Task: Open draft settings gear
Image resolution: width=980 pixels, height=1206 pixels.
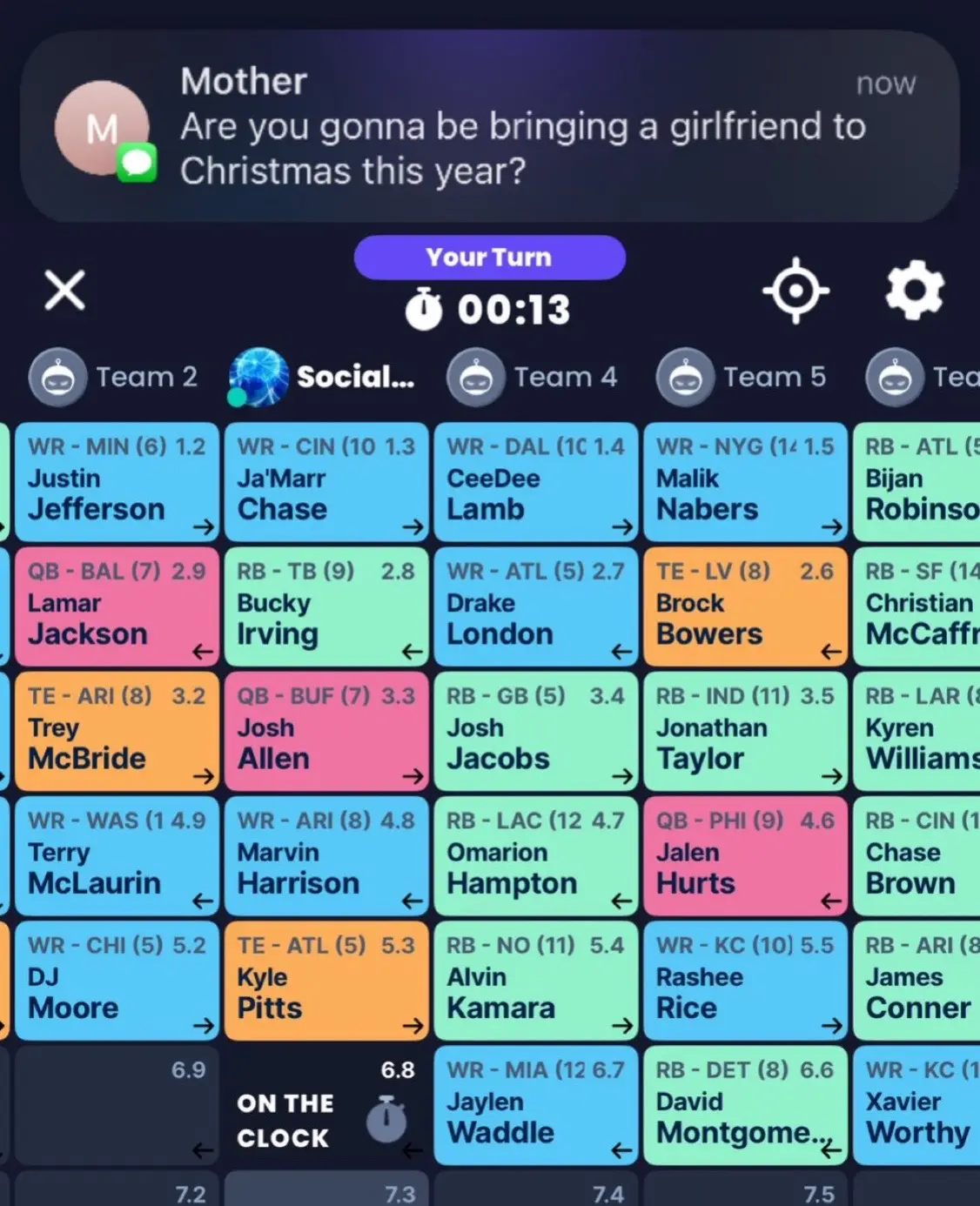Action: coord(914,290)
